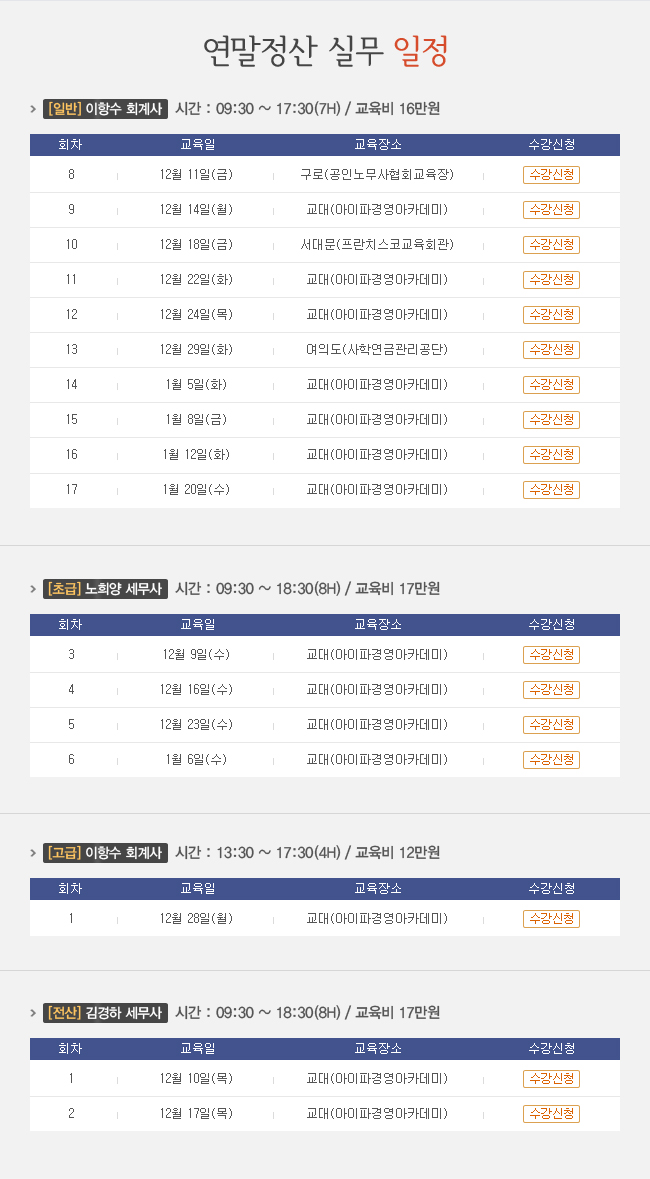Screen dimensions: 650x1179
Task: Choose 수강신청 for 일반 1월 12일(화)
Action: click(551, 455)
